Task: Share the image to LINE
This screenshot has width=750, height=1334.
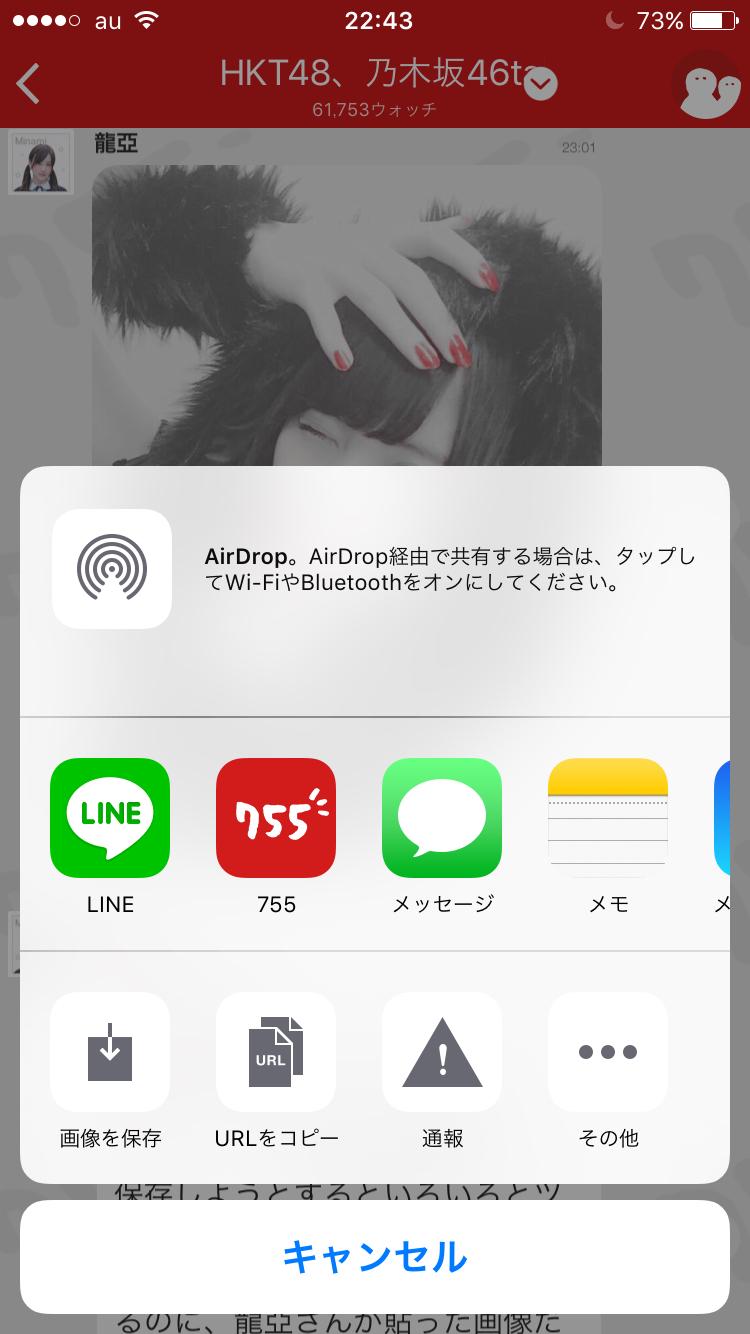Action: tap(110, 818)
